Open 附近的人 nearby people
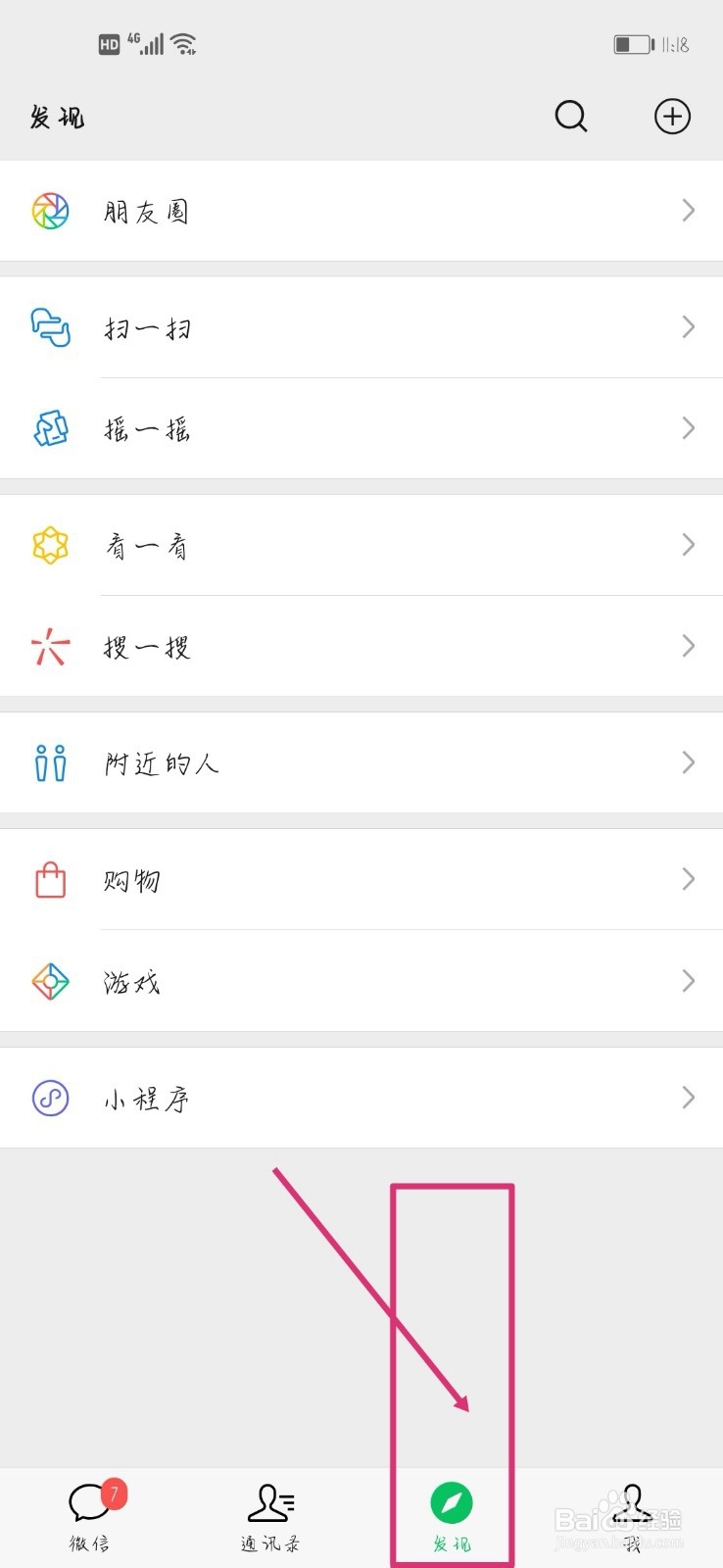 (x=361, y=762)
